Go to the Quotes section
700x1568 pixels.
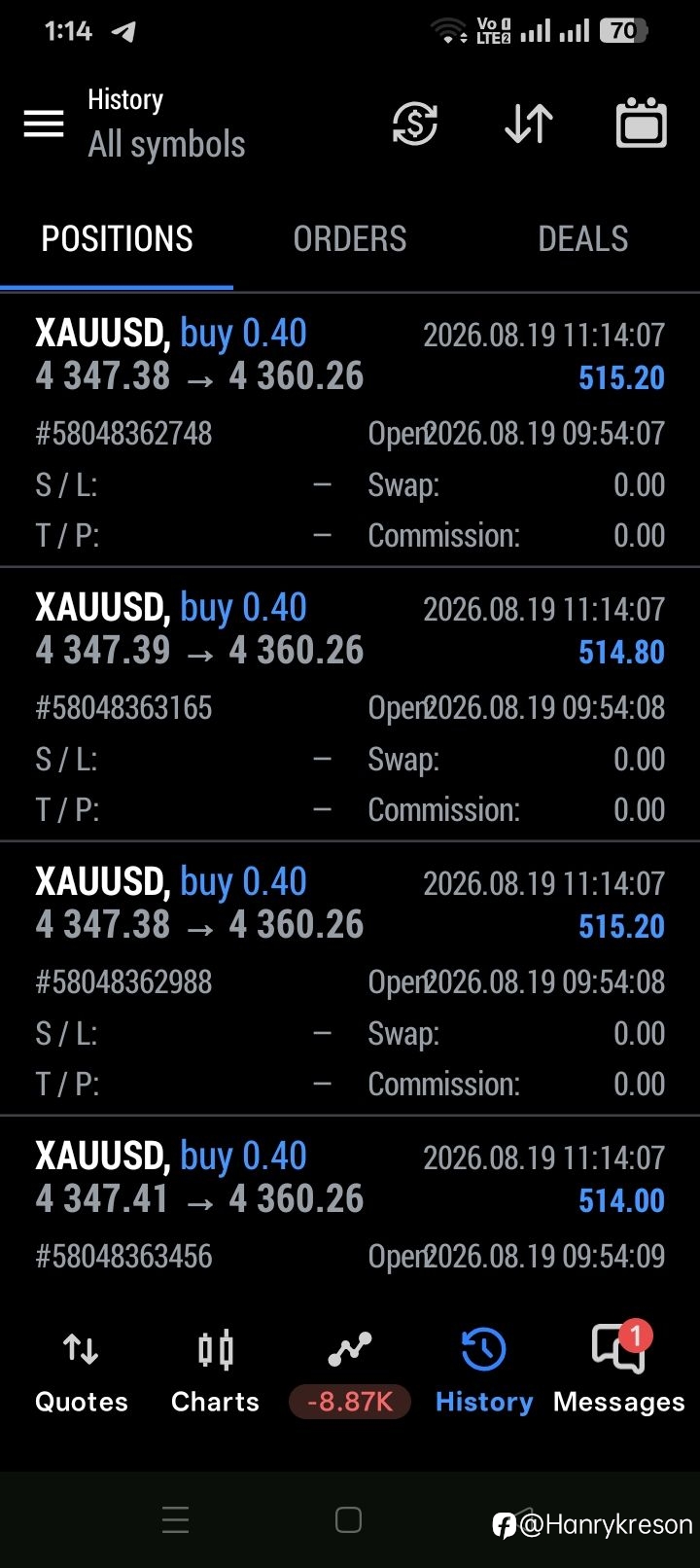click(82, 1372)
